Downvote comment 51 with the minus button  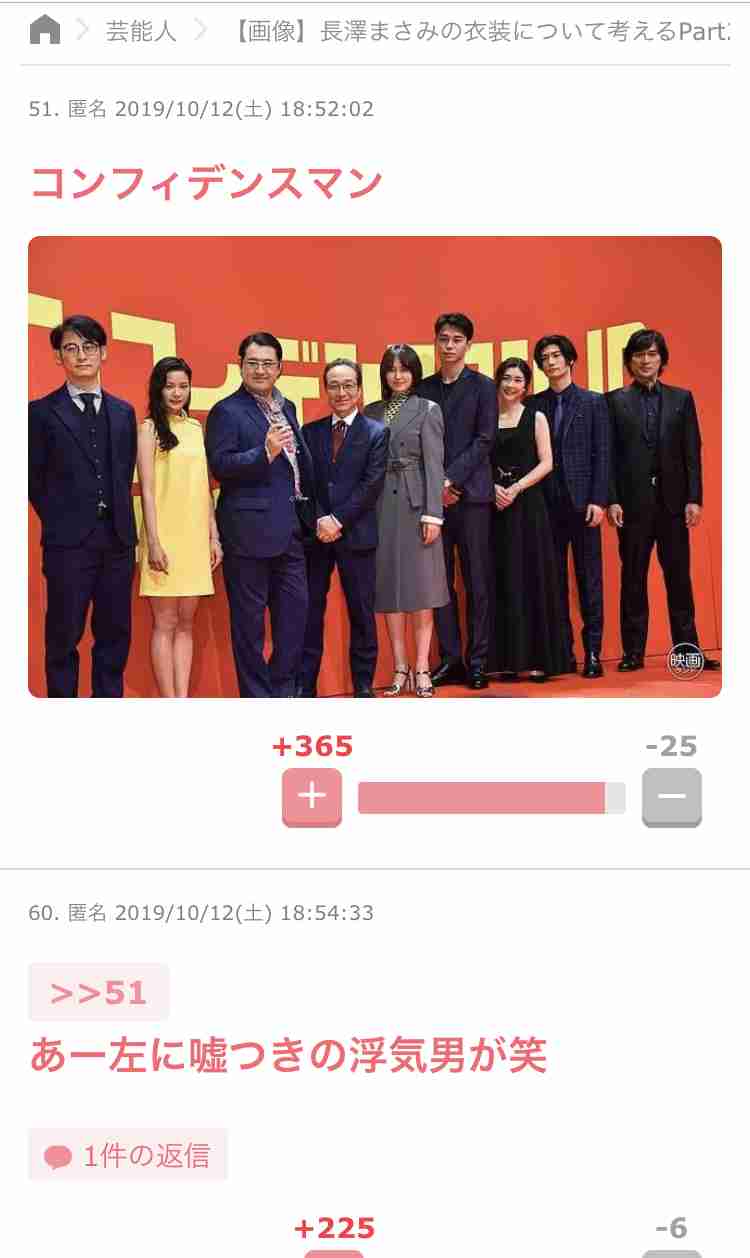click(x=672, y=797)
